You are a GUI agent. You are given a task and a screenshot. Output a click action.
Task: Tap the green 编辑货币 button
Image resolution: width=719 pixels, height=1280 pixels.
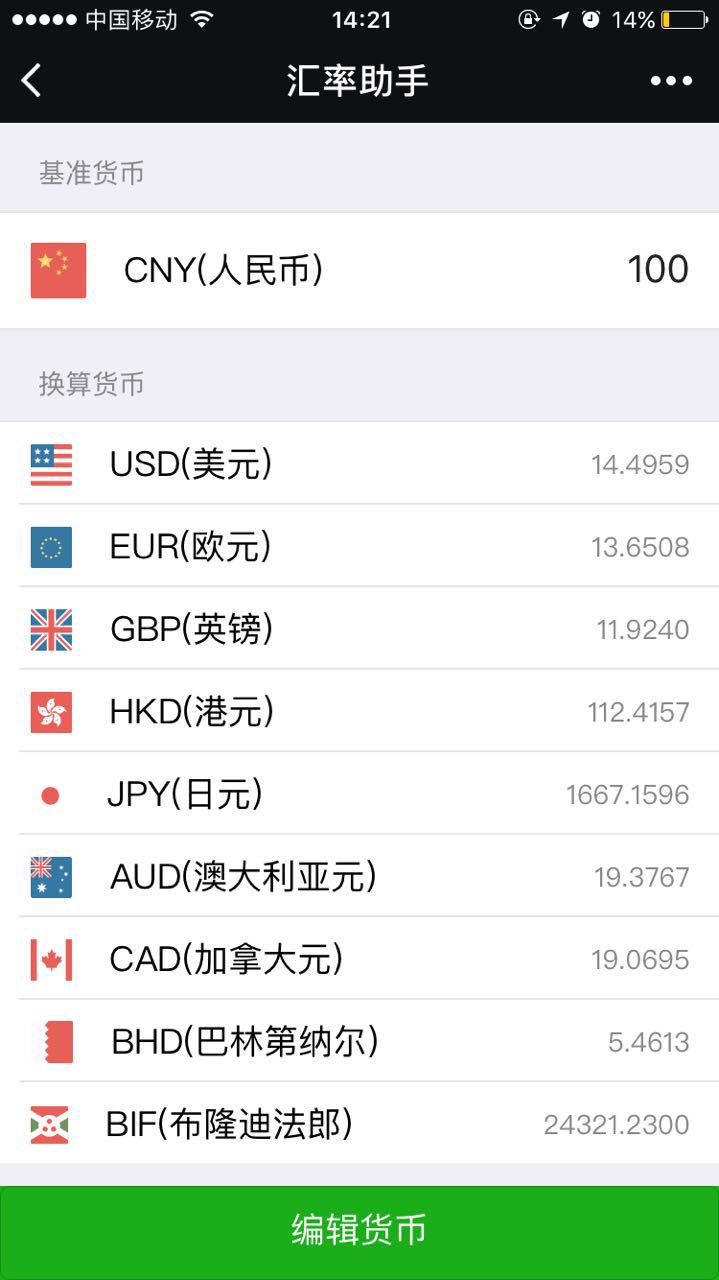[359, 1230]
